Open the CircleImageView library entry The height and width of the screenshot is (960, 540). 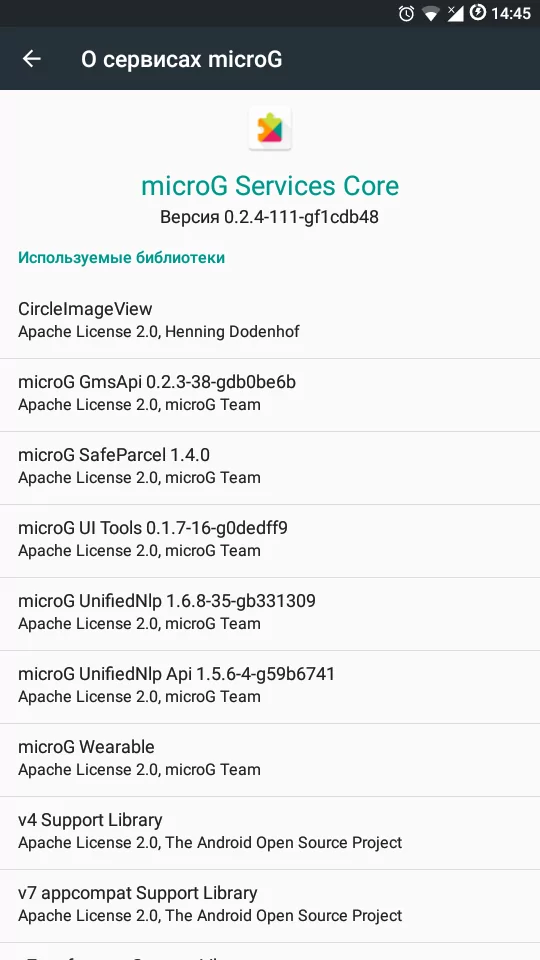pos(270,322)
